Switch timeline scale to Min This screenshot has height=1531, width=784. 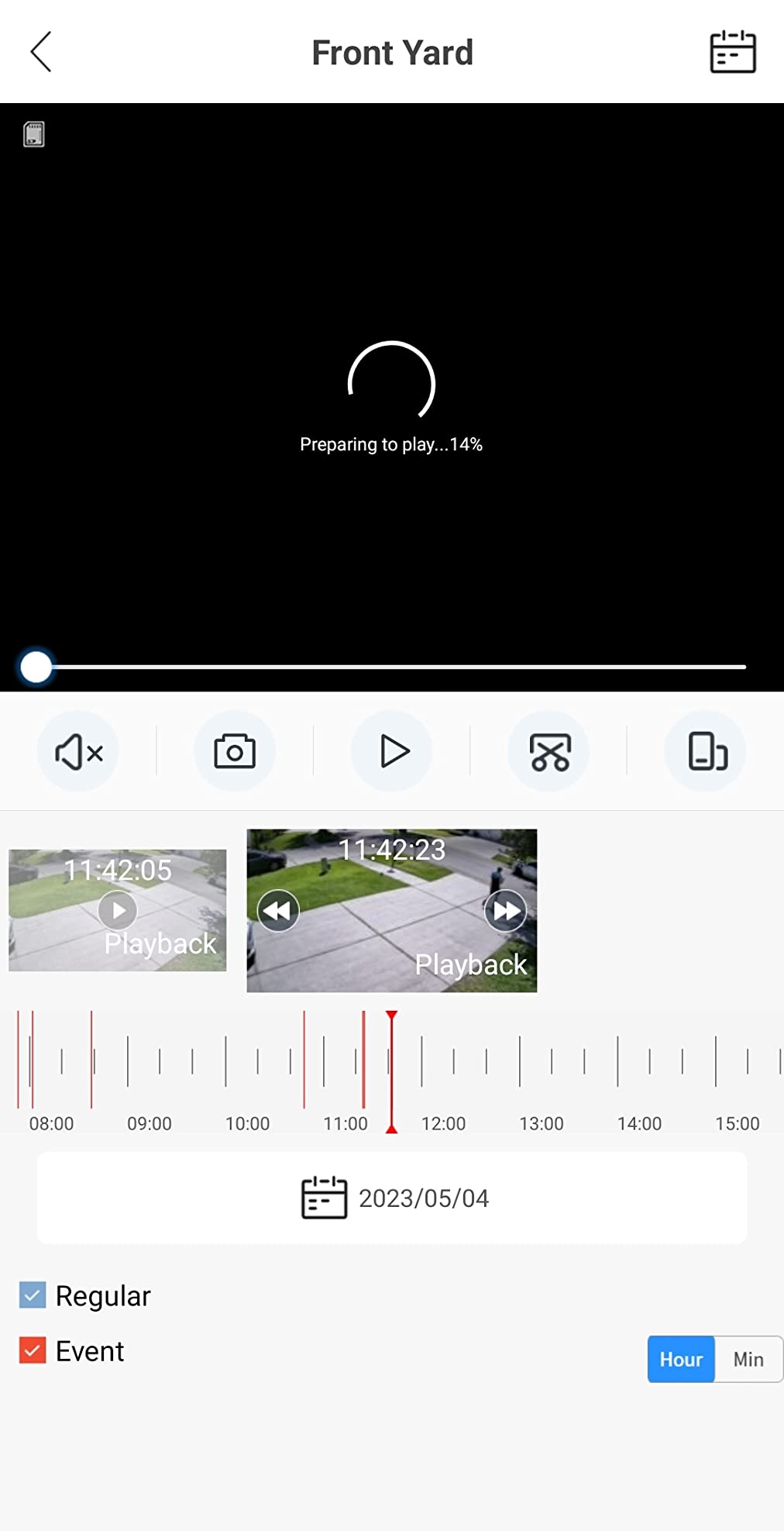point(748,1359)
